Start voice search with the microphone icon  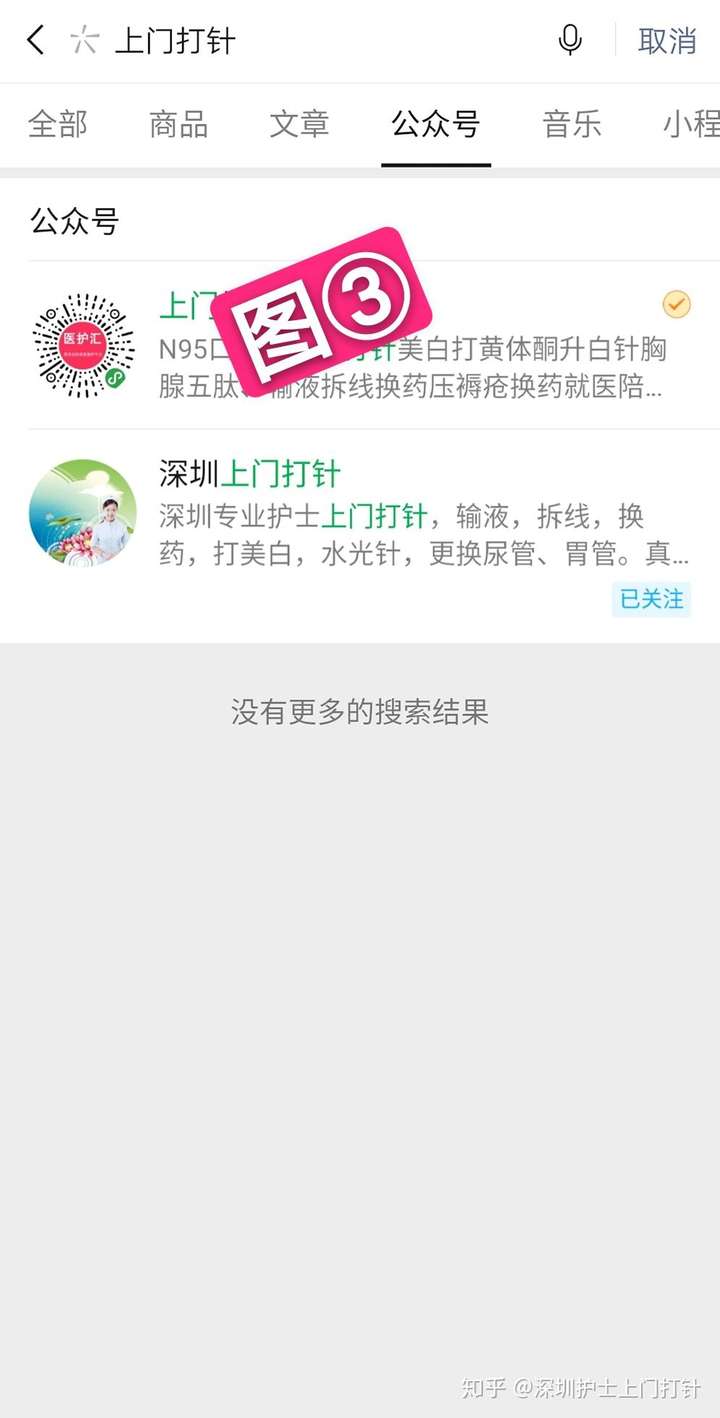[x=570, y=41]
